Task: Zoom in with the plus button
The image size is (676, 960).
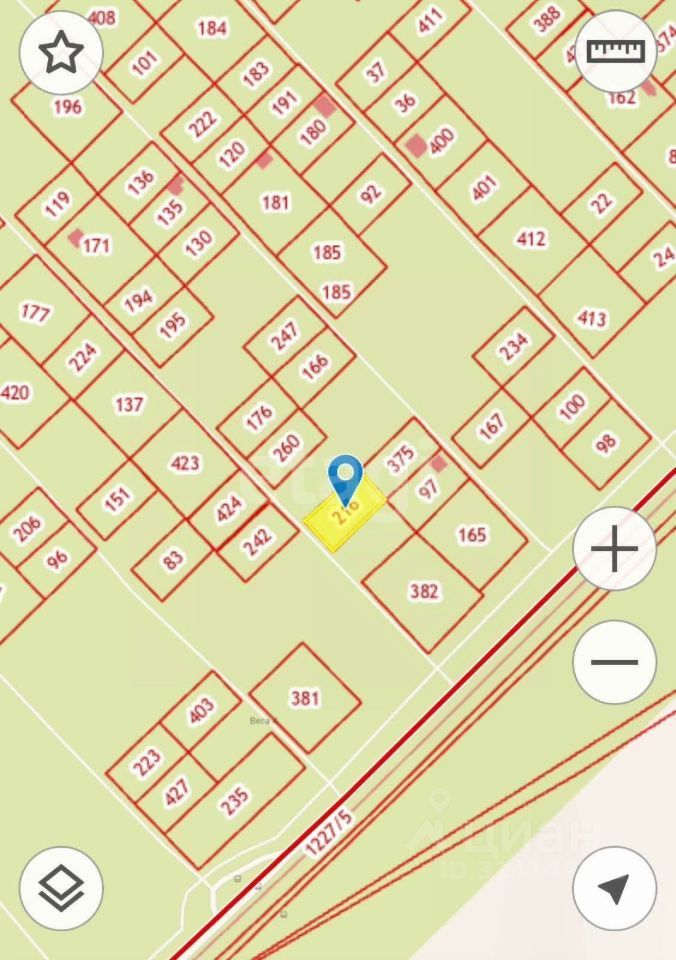Action: (x=615, y=549)
